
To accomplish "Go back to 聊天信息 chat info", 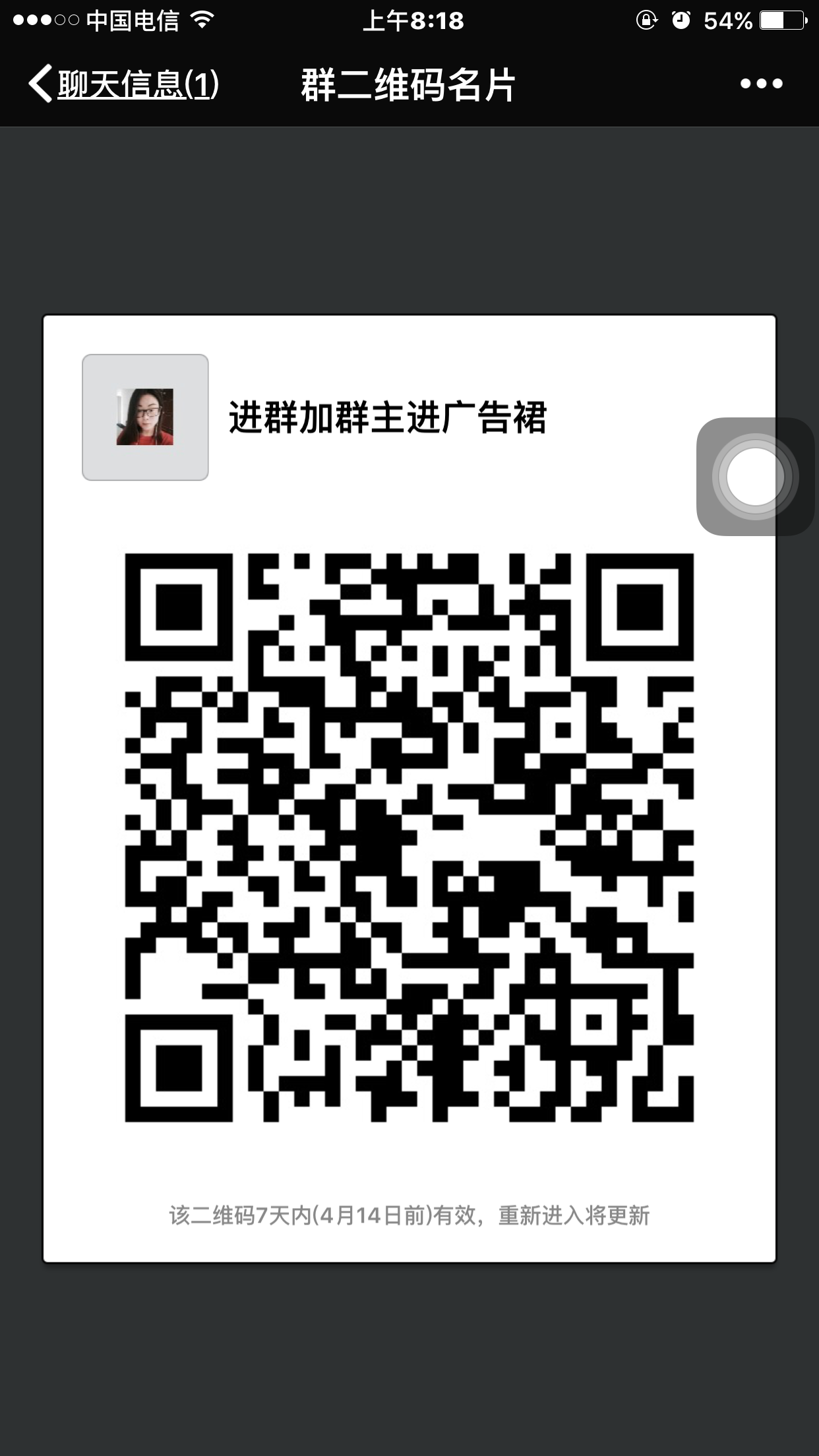I will [x=124, y=84].
